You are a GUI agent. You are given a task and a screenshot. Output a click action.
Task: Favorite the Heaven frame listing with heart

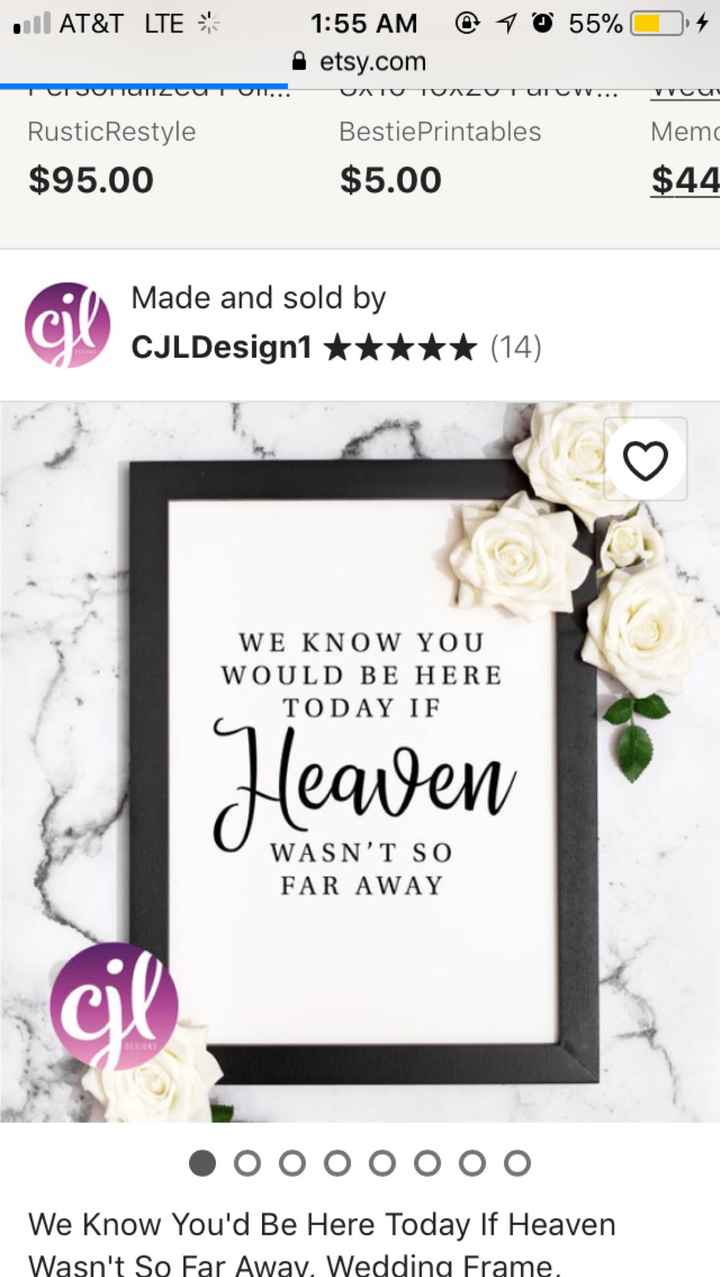click(645, 461)
